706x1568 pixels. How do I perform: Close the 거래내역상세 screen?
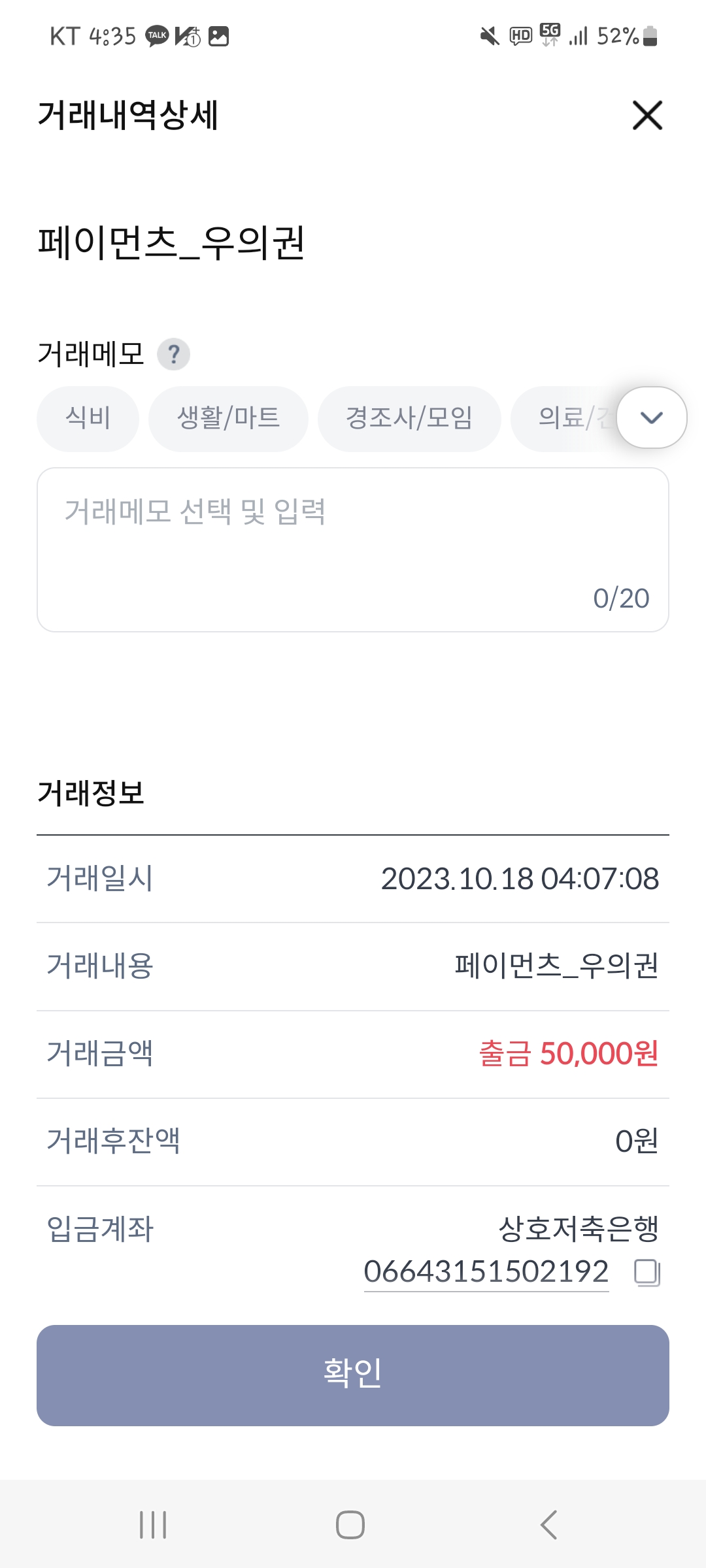click(647, 116)
